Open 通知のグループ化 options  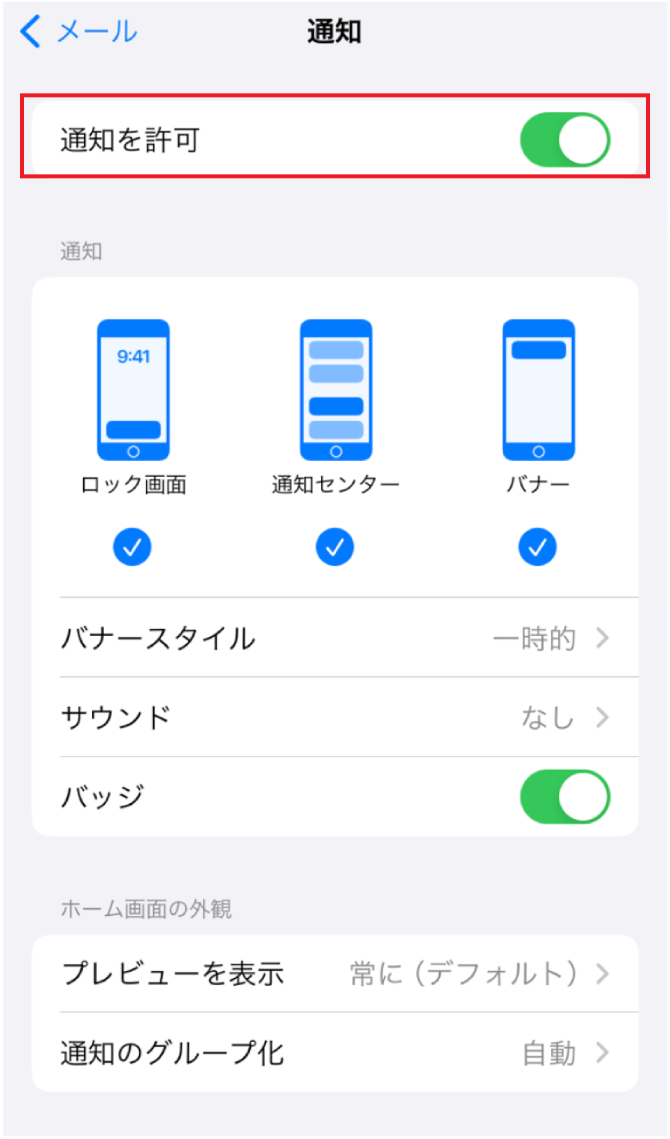point(335,1052)
